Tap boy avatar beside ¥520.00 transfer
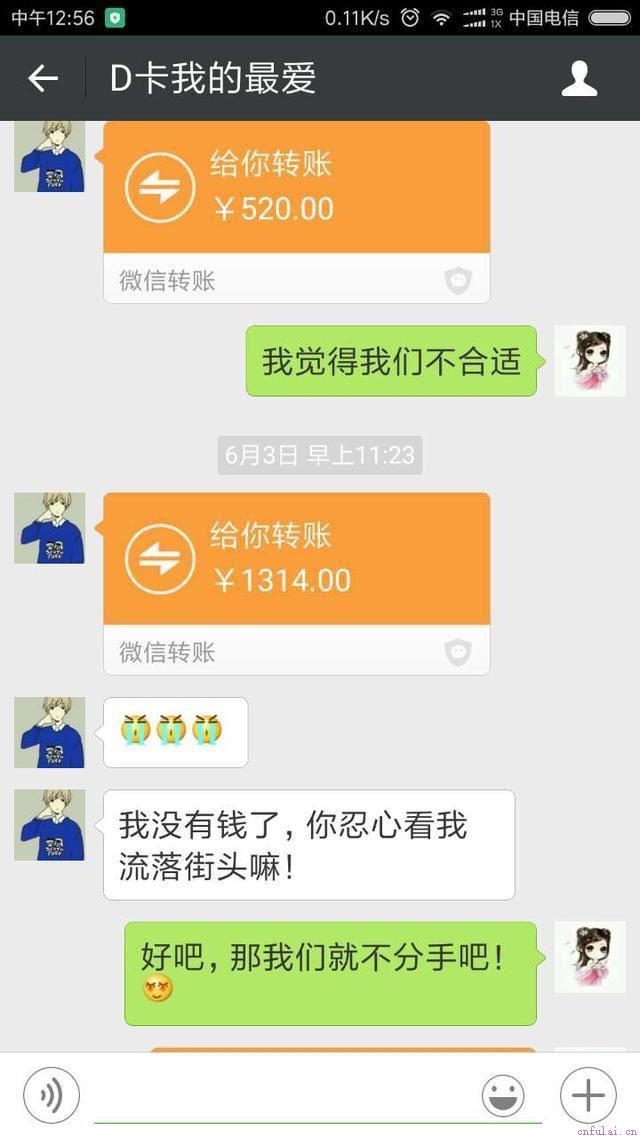This screenshot has width=640, height=1138. [x=49, y=156]
